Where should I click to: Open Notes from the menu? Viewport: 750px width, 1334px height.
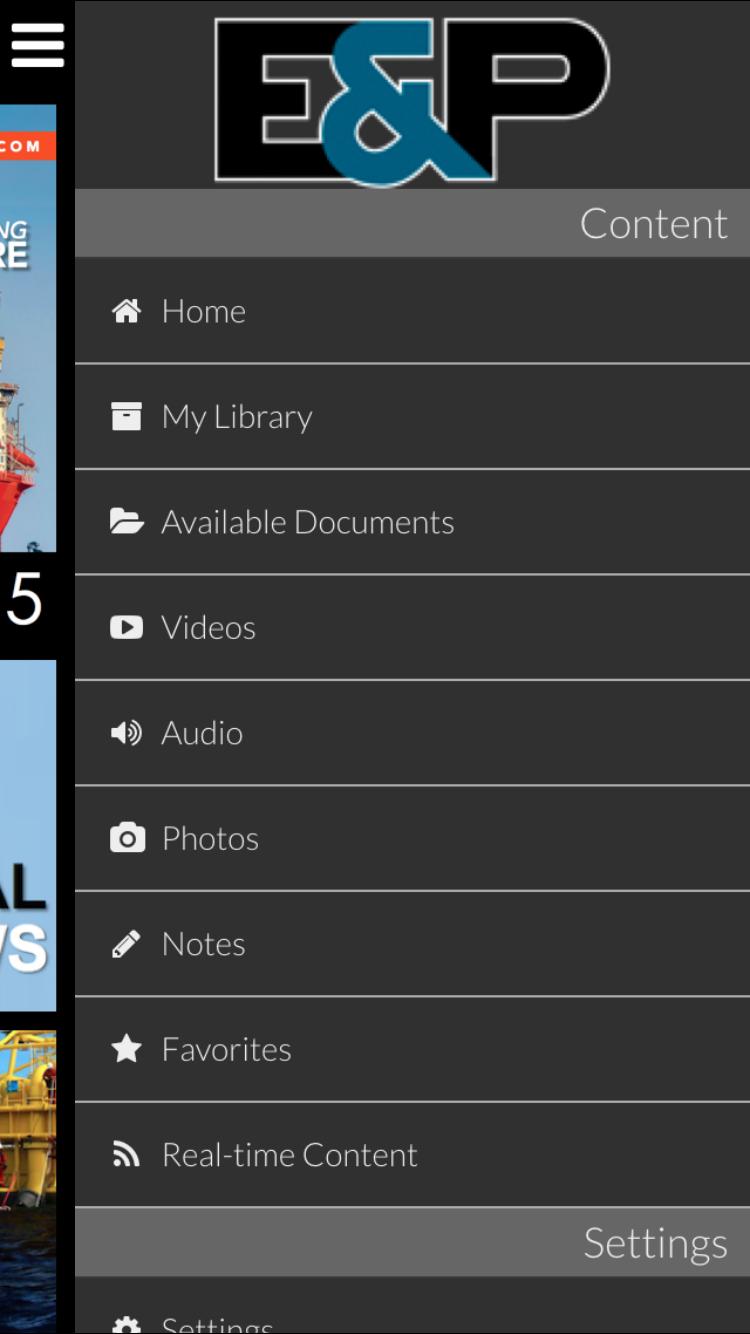coord(203,944)
